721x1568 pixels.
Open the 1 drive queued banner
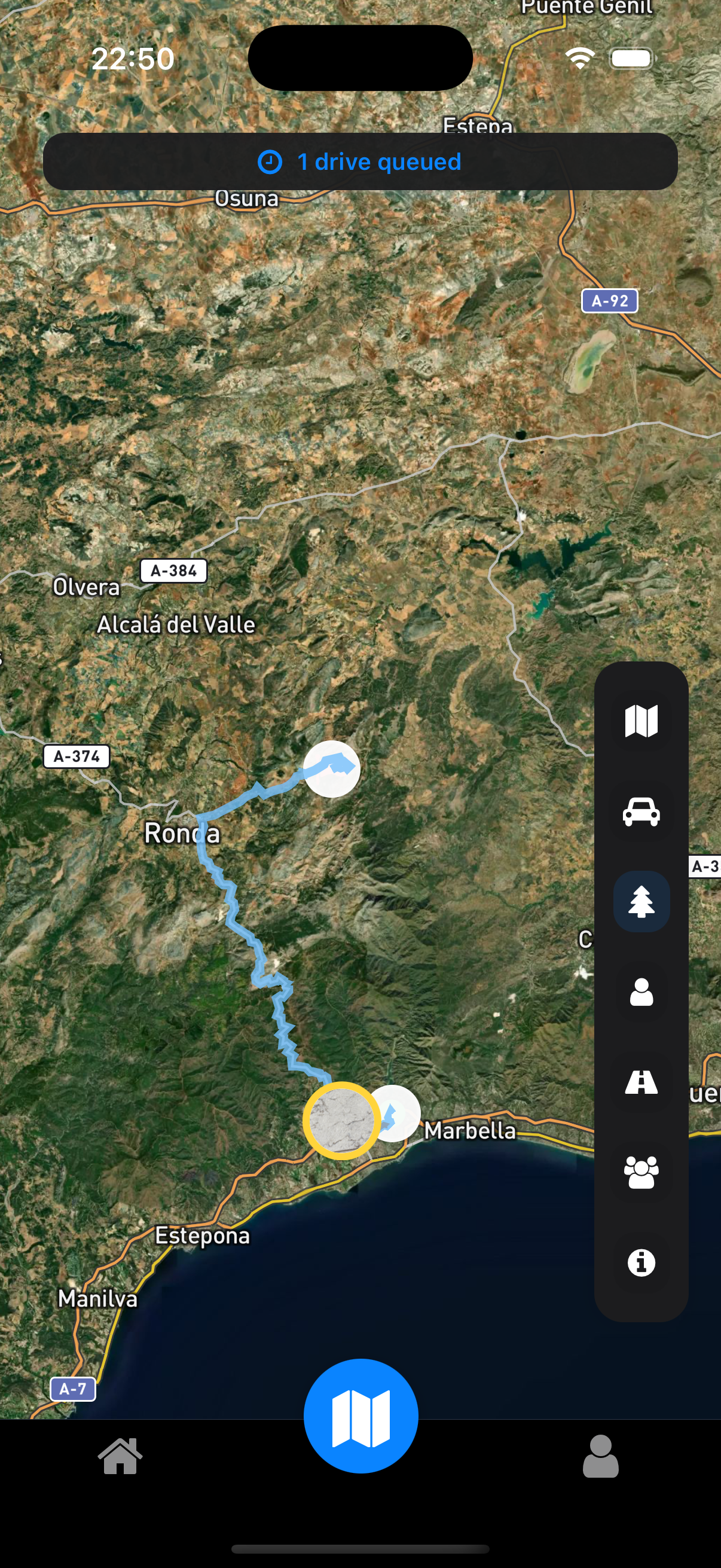click(x=360, y=162)
